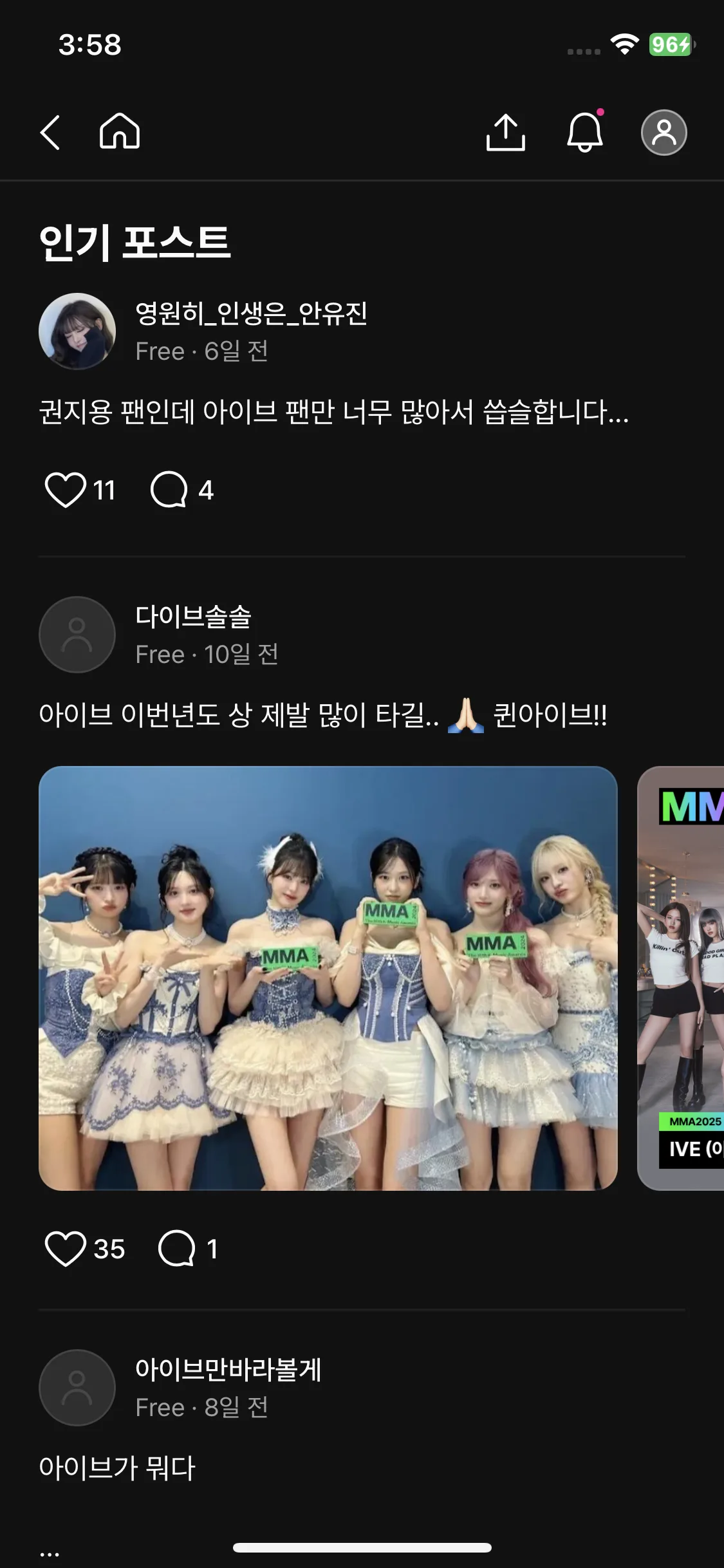724x1568 pixels.
Task: Open comments on 영원히_인생은_안유진's post
Action: pos(169,490)
